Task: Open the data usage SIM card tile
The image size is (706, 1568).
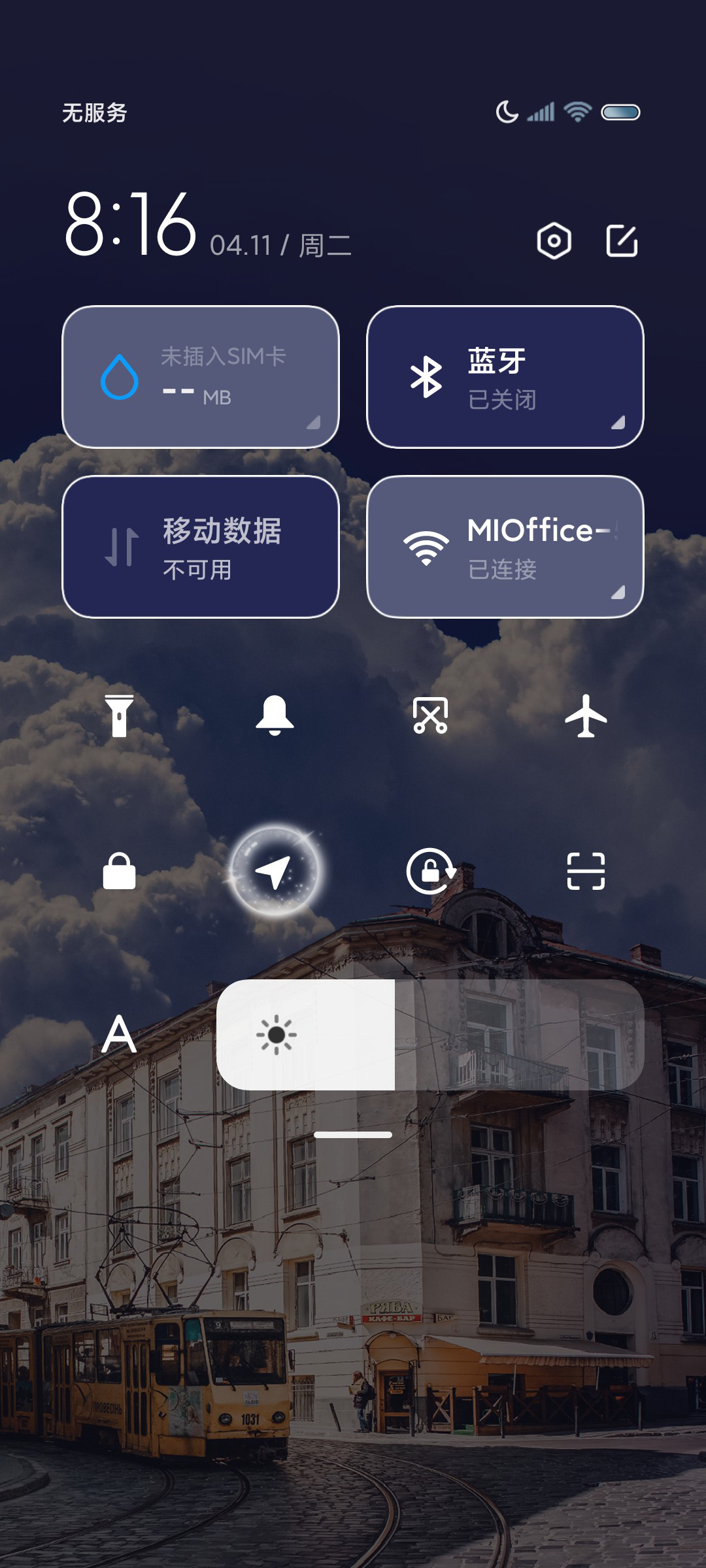Action: coord(201,377)
